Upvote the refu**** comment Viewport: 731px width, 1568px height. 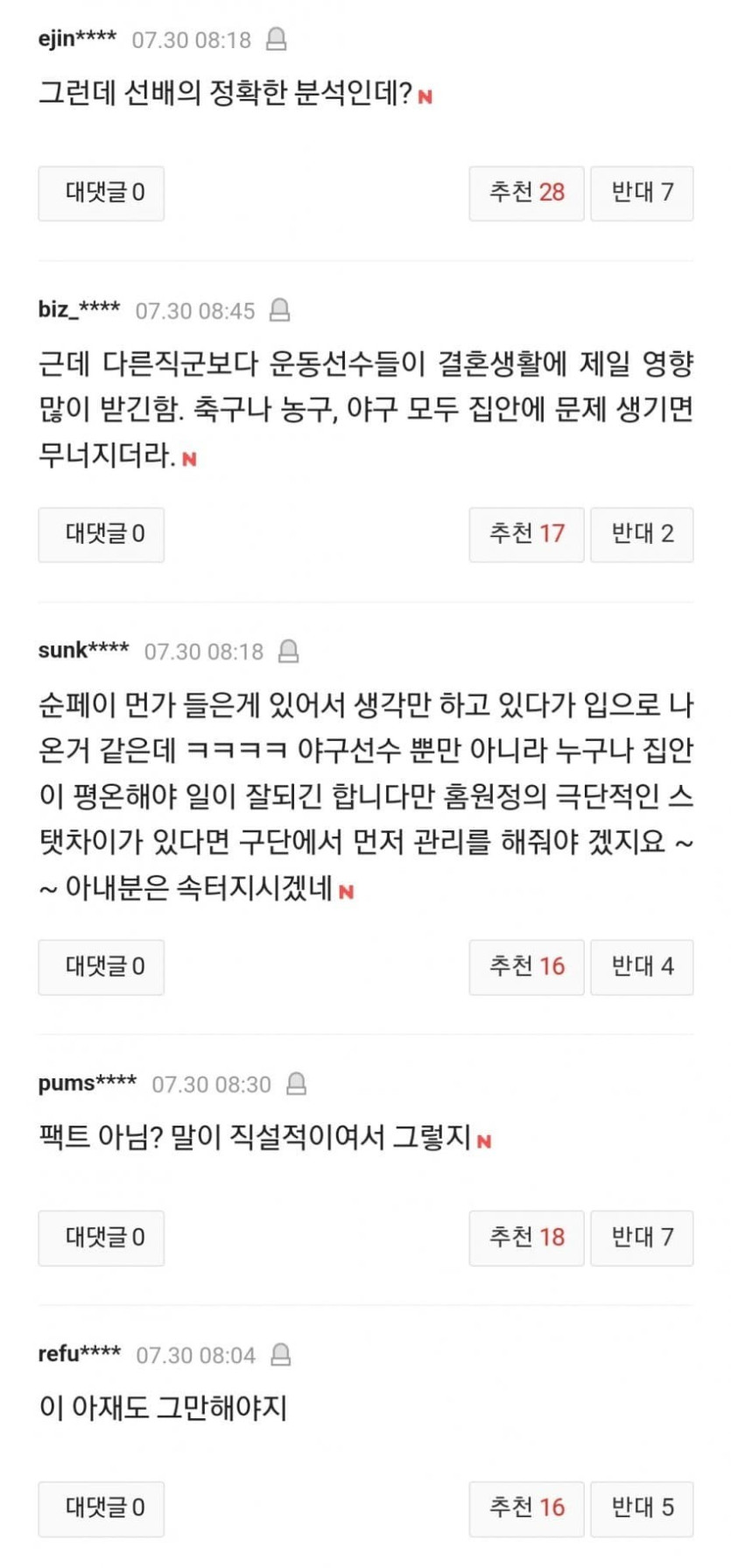(526, 1508)
